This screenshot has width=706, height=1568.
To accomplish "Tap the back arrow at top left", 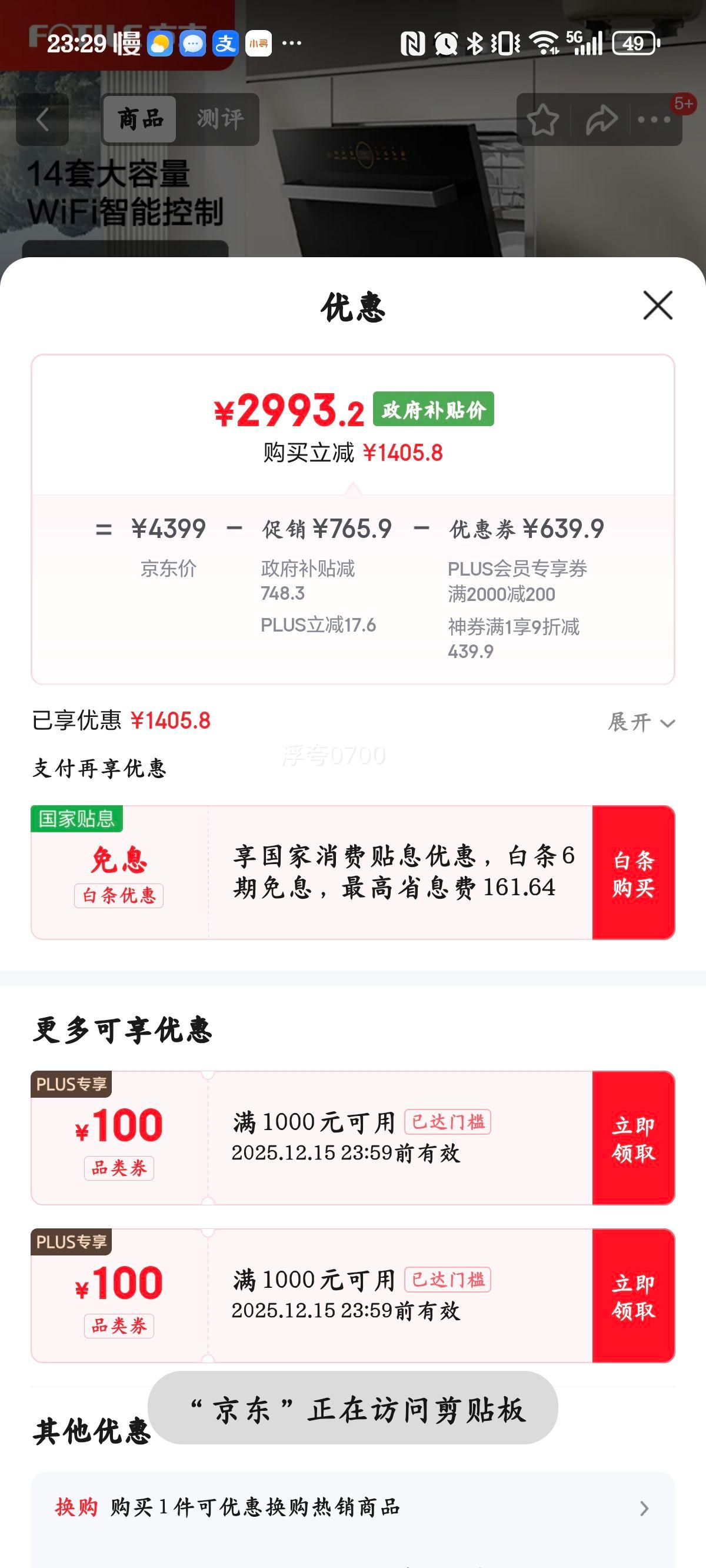I will click(42, 119).
